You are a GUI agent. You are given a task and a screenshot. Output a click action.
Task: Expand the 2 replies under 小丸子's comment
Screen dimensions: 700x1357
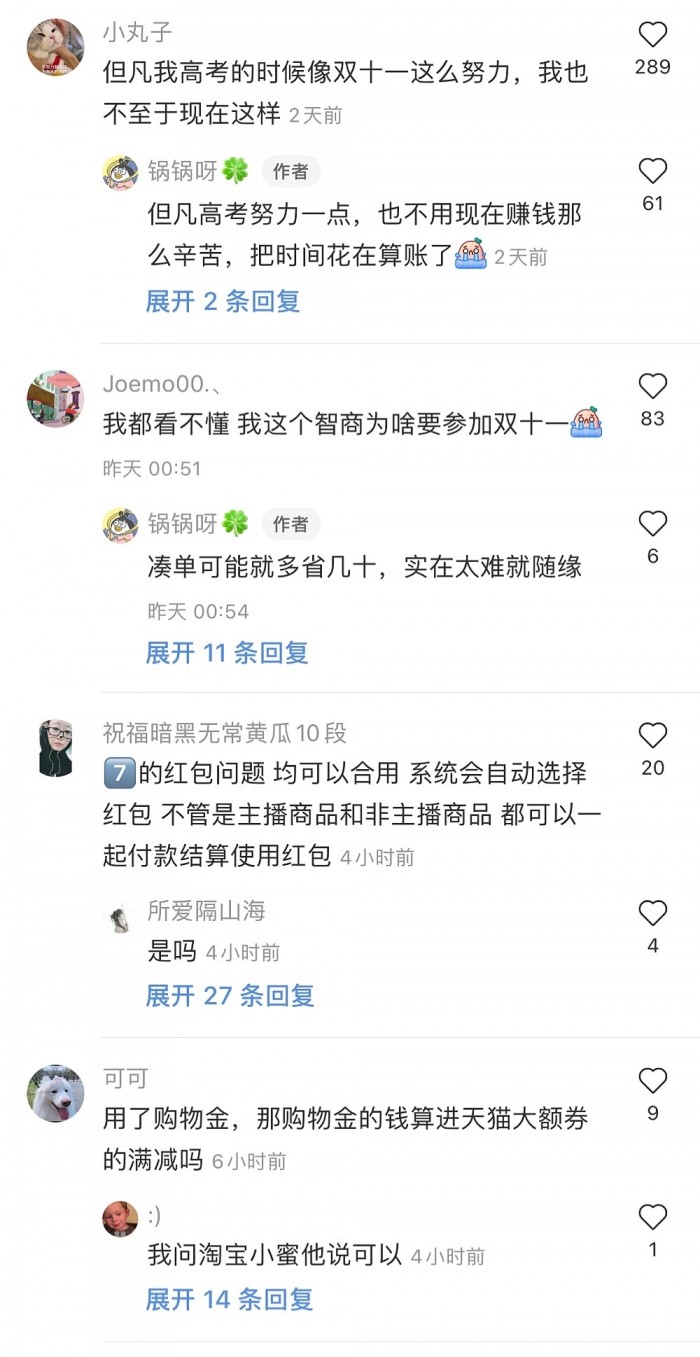click(x=223, y=301)
